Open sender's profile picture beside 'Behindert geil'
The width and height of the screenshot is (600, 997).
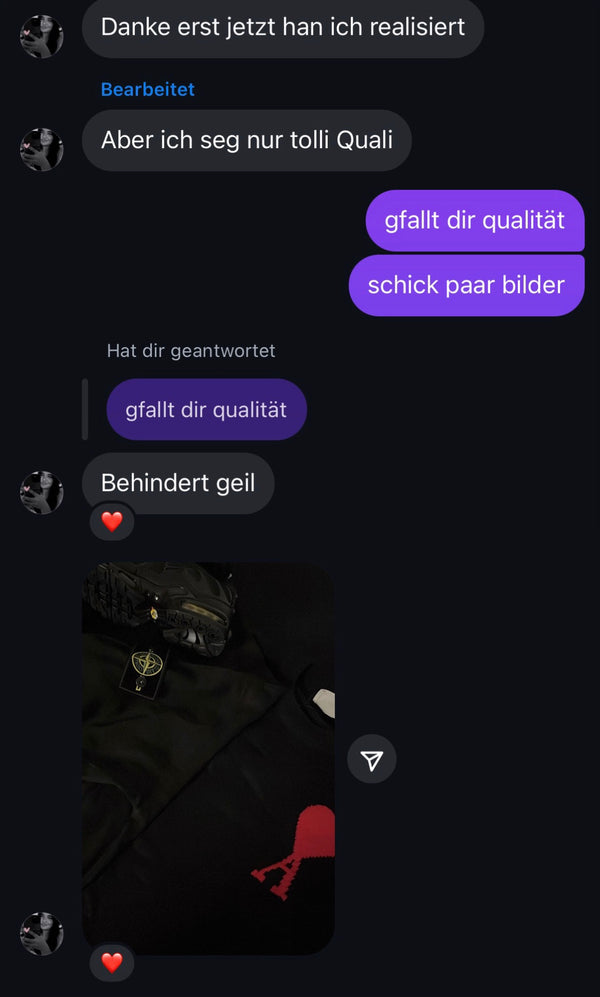pyautogui.click(x=42, y=492)
